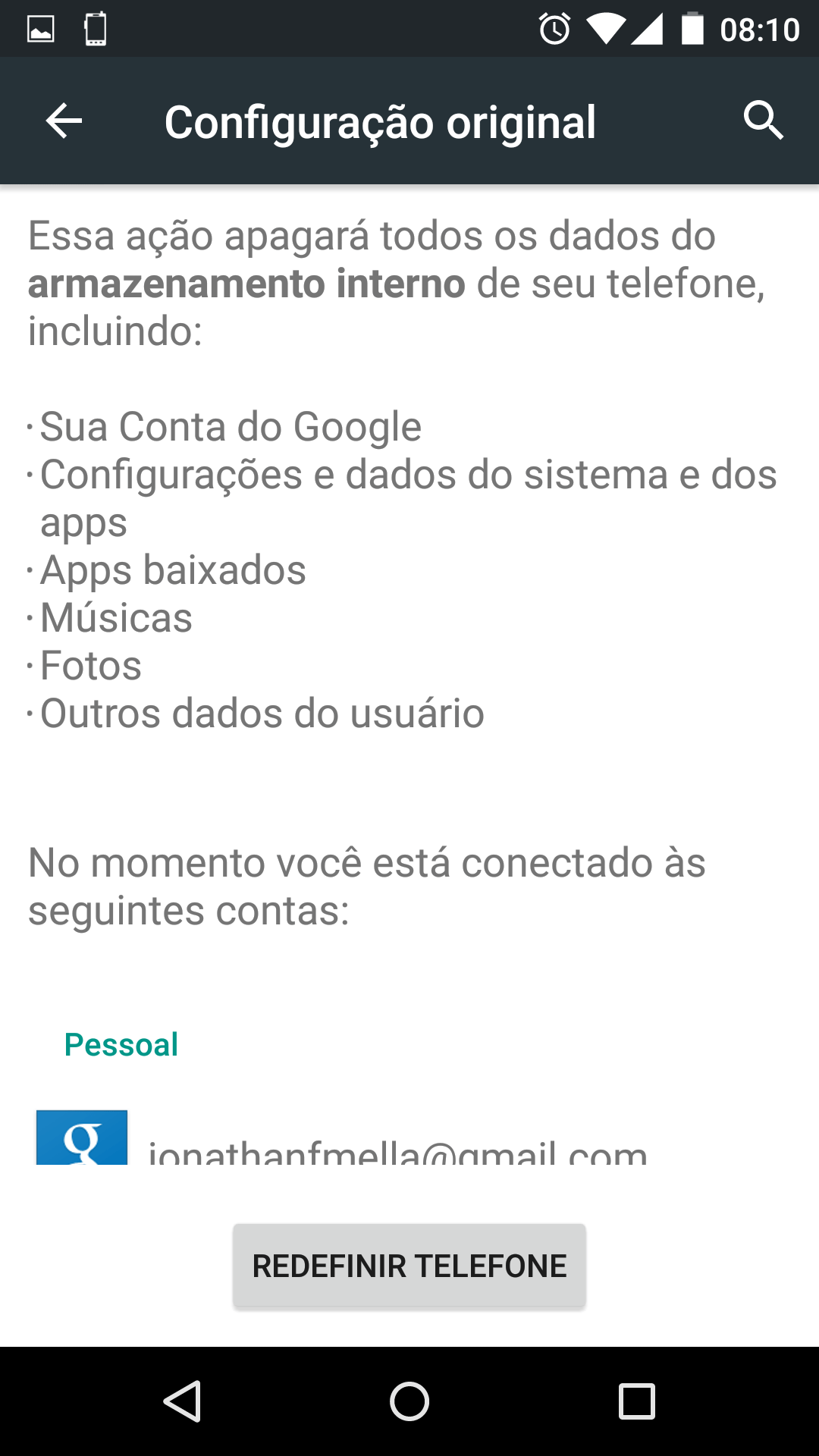
Task: Open the search magnifier in the toolbar
Action: point(763,121)
